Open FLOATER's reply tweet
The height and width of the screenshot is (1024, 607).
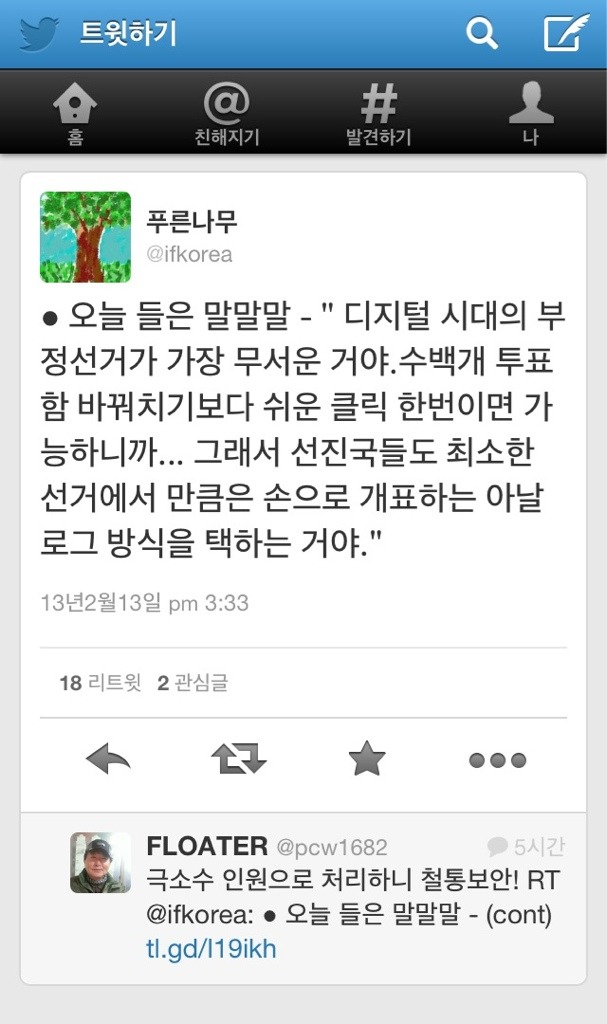[349, 882]
